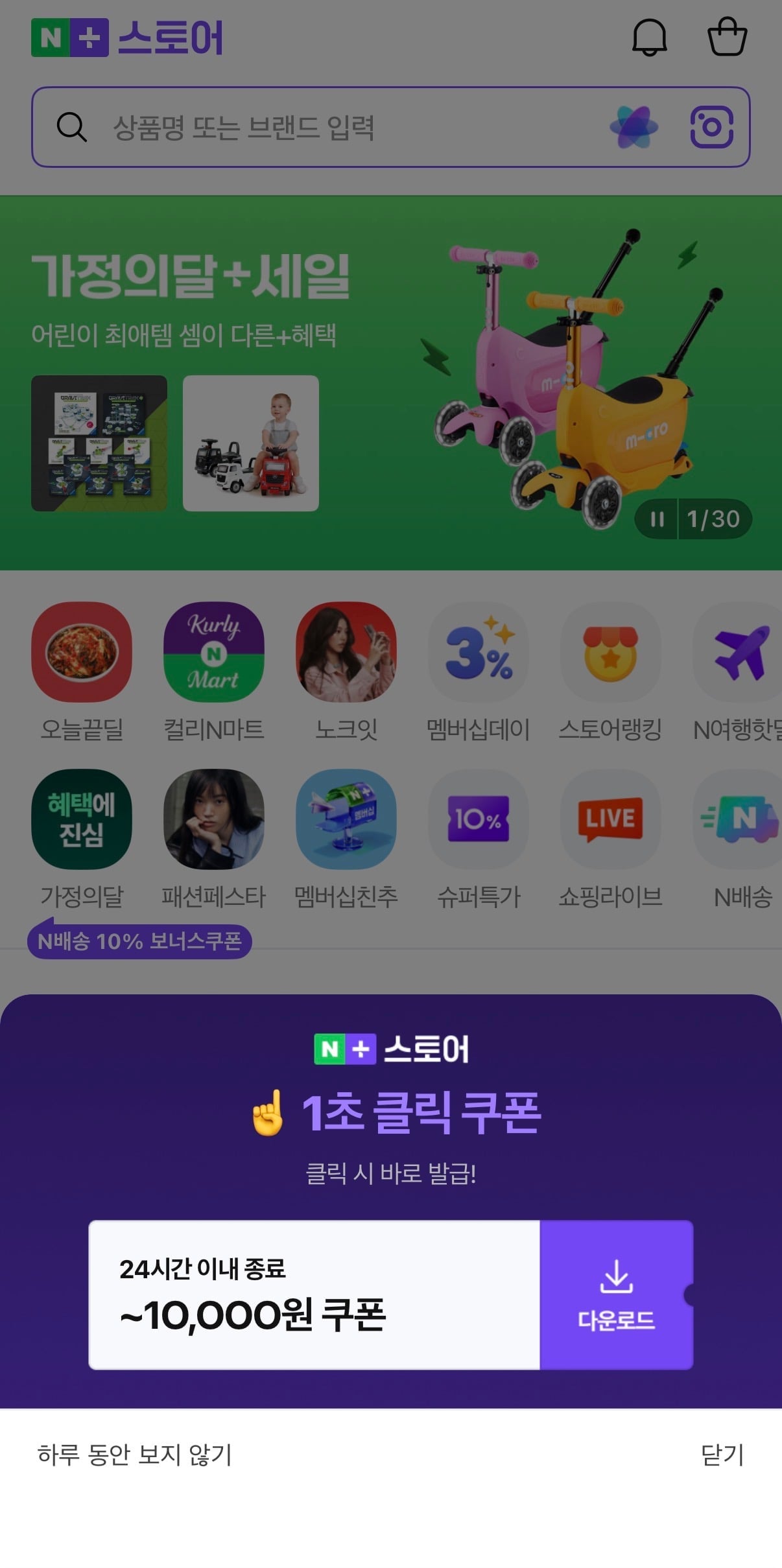
Task: Open the AI search flower icon
Action: tap(634, 127)
